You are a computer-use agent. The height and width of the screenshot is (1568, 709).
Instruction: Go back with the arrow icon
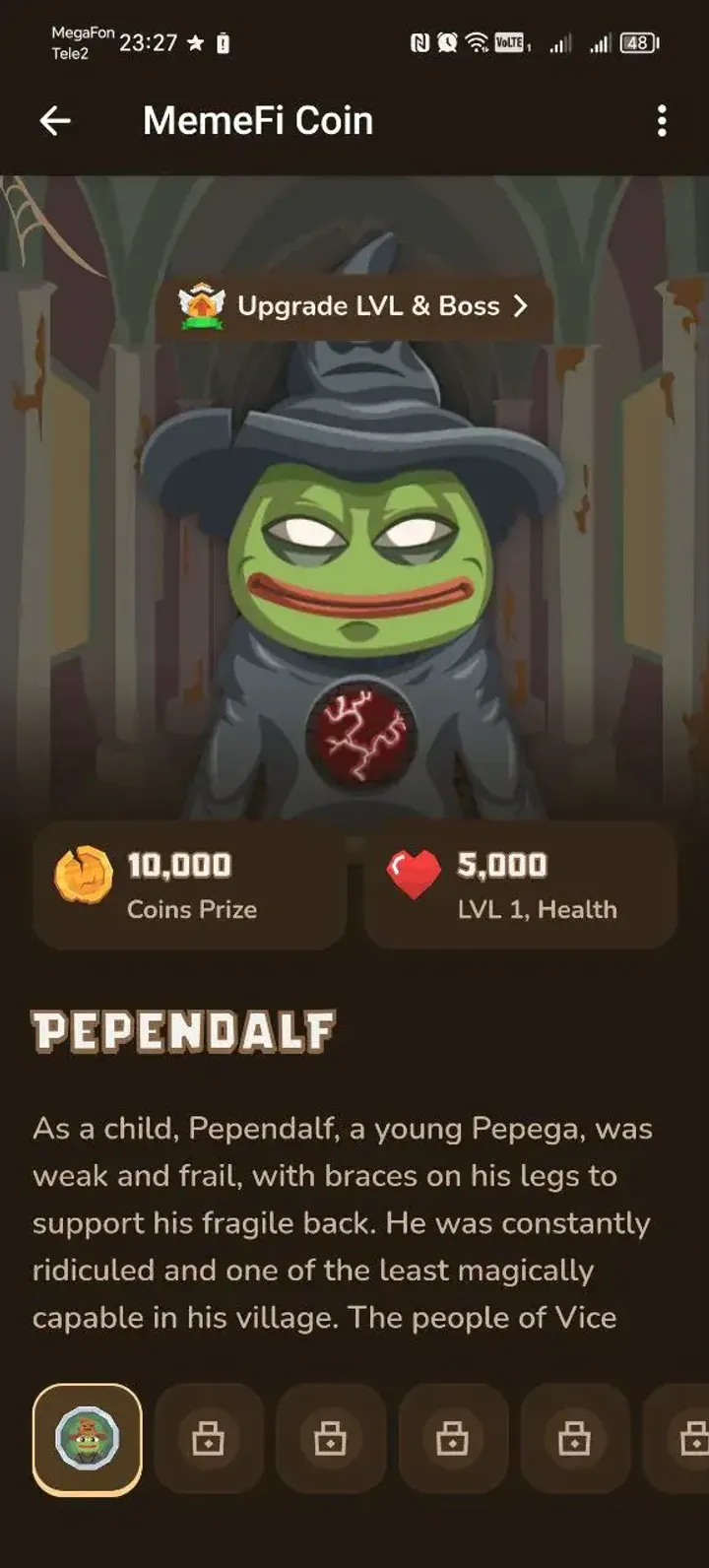click(x=55, y=121)
